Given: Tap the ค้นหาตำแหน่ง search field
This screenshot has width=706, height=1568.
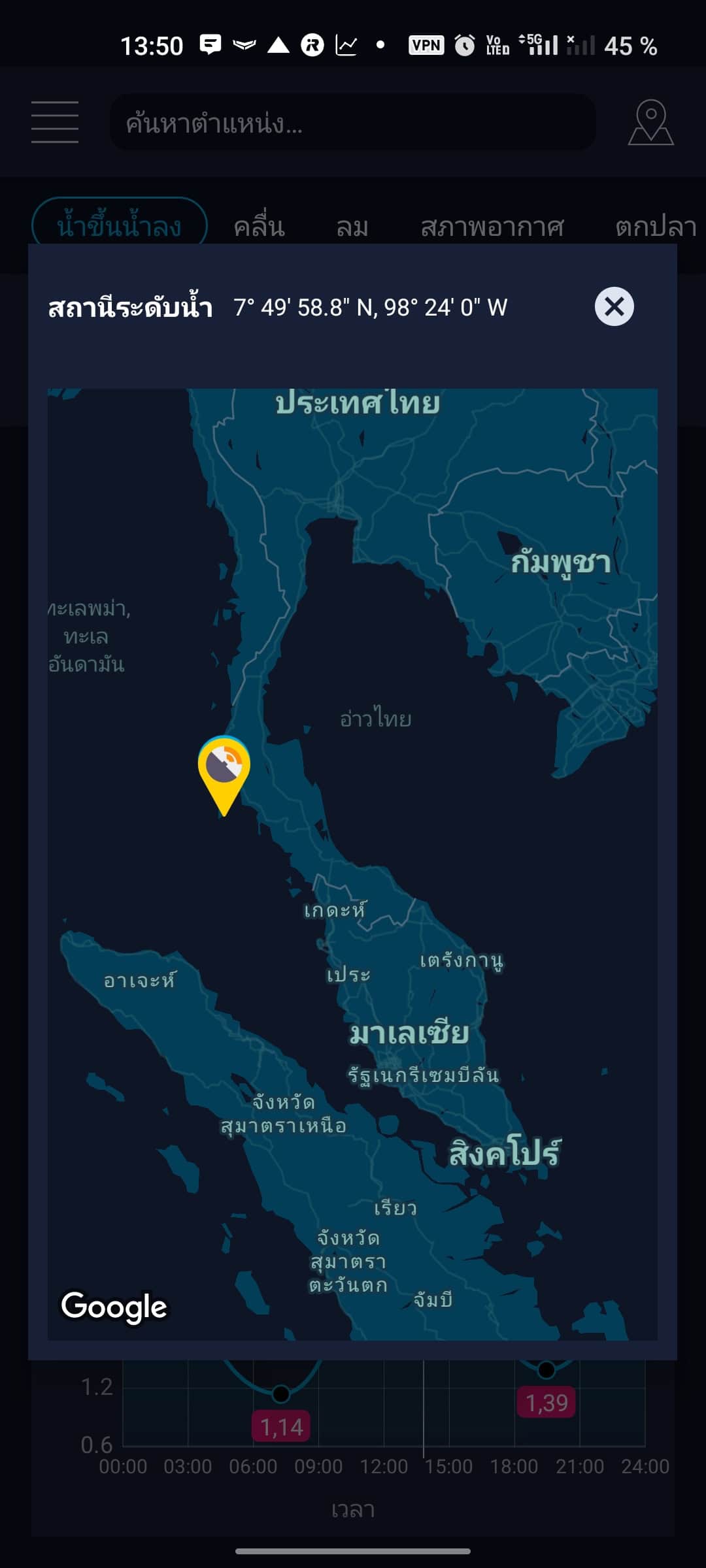Looking at the screenshot, I should [x=353, y=123].
